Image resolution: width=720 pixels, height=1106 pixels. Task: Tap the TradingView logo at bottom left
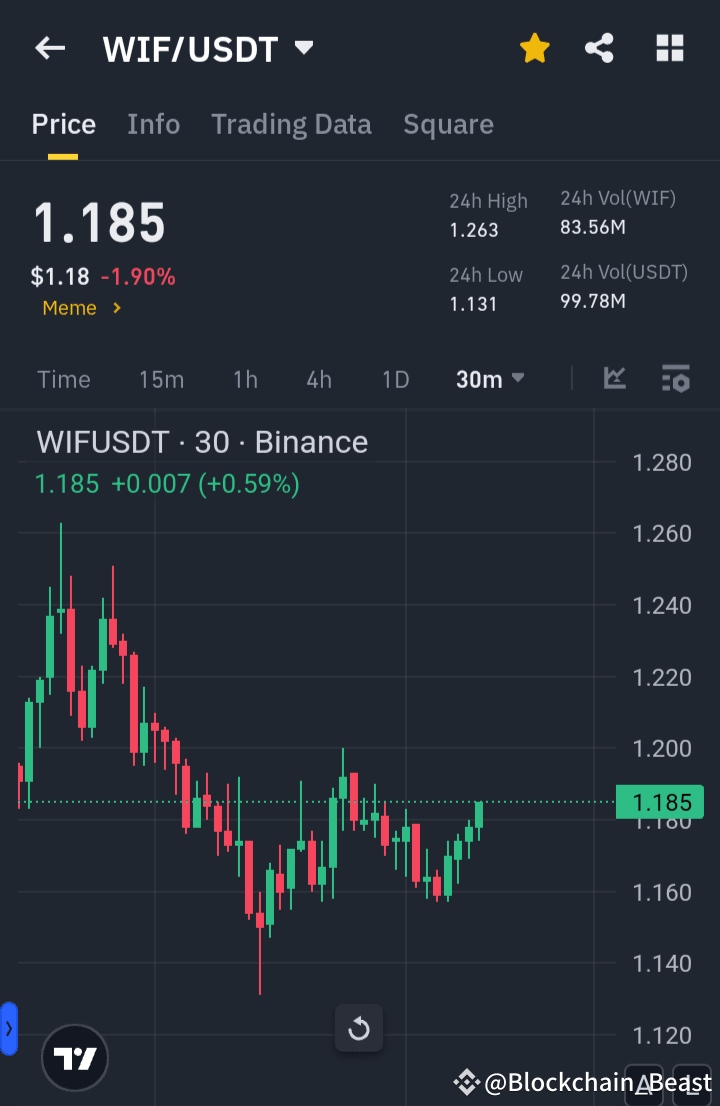click(74, 1057)
